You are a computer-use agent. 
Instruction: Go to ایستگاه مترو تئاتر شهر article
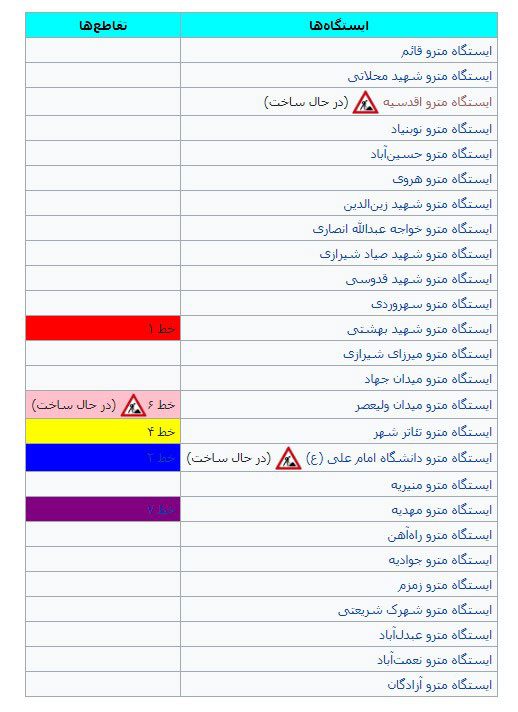point(433,431)
